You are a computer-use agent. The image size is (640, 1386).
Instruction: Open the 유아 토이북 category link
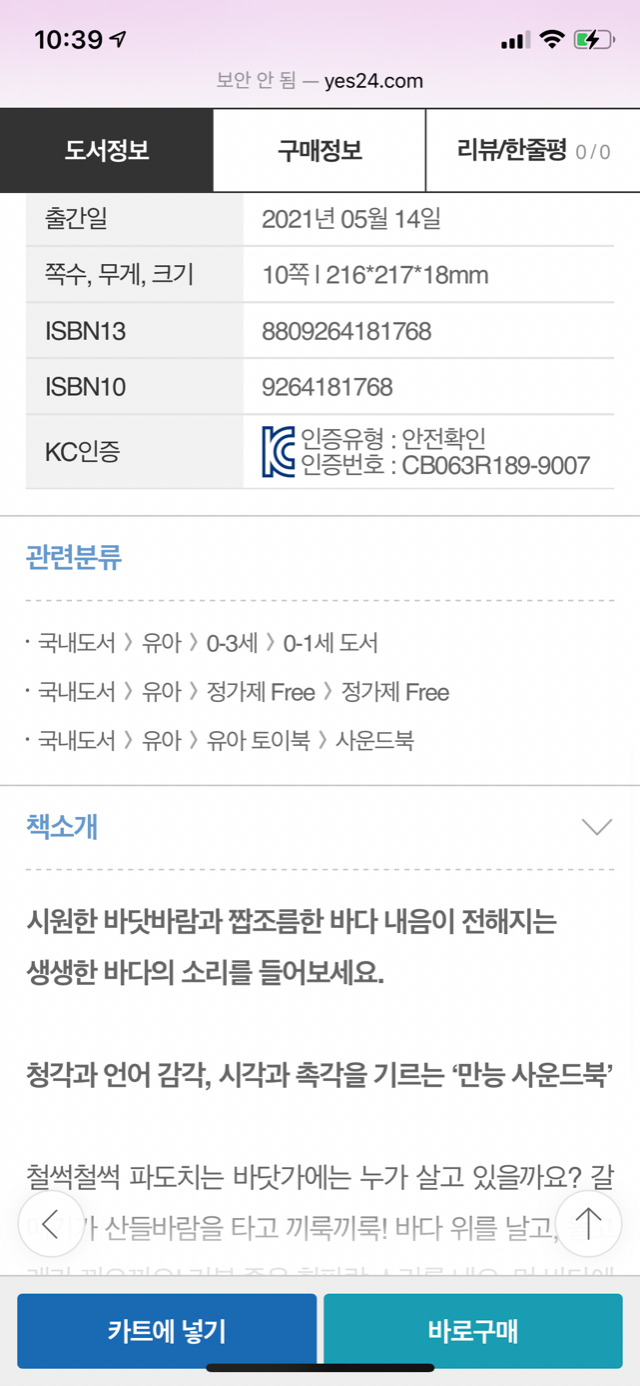(x=257, y=741)
